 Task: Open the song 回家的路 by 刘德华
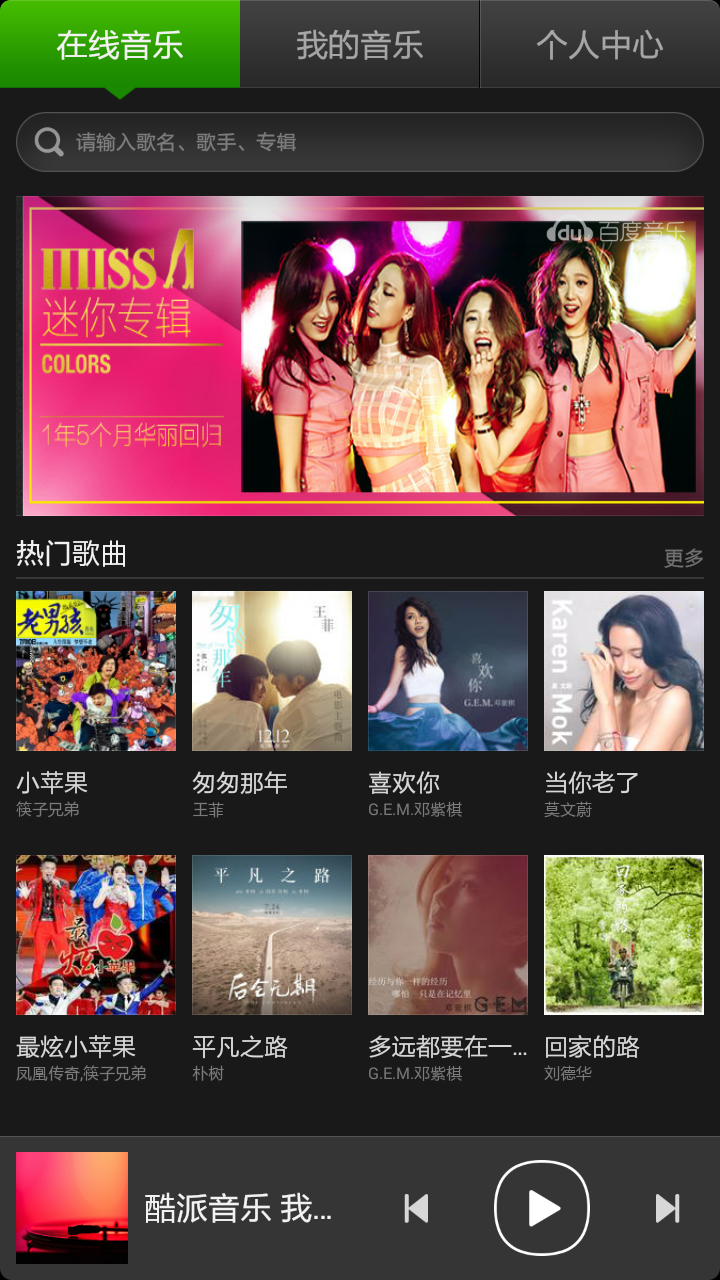(x=624, y=935)
